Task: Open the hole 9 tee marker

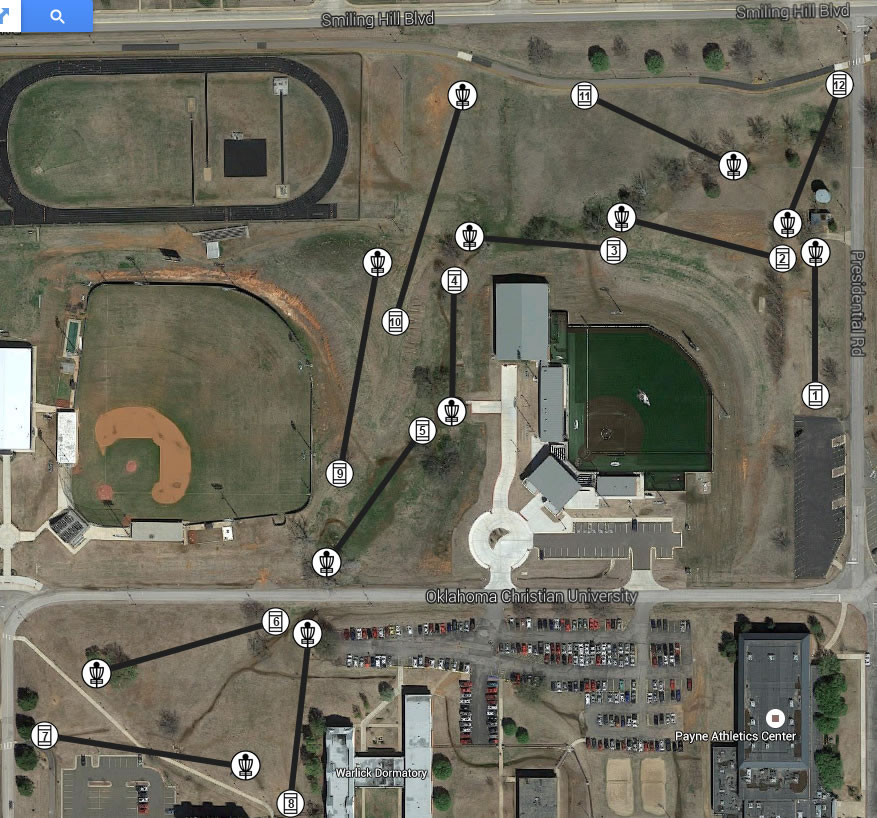Action: coord(339,473)
